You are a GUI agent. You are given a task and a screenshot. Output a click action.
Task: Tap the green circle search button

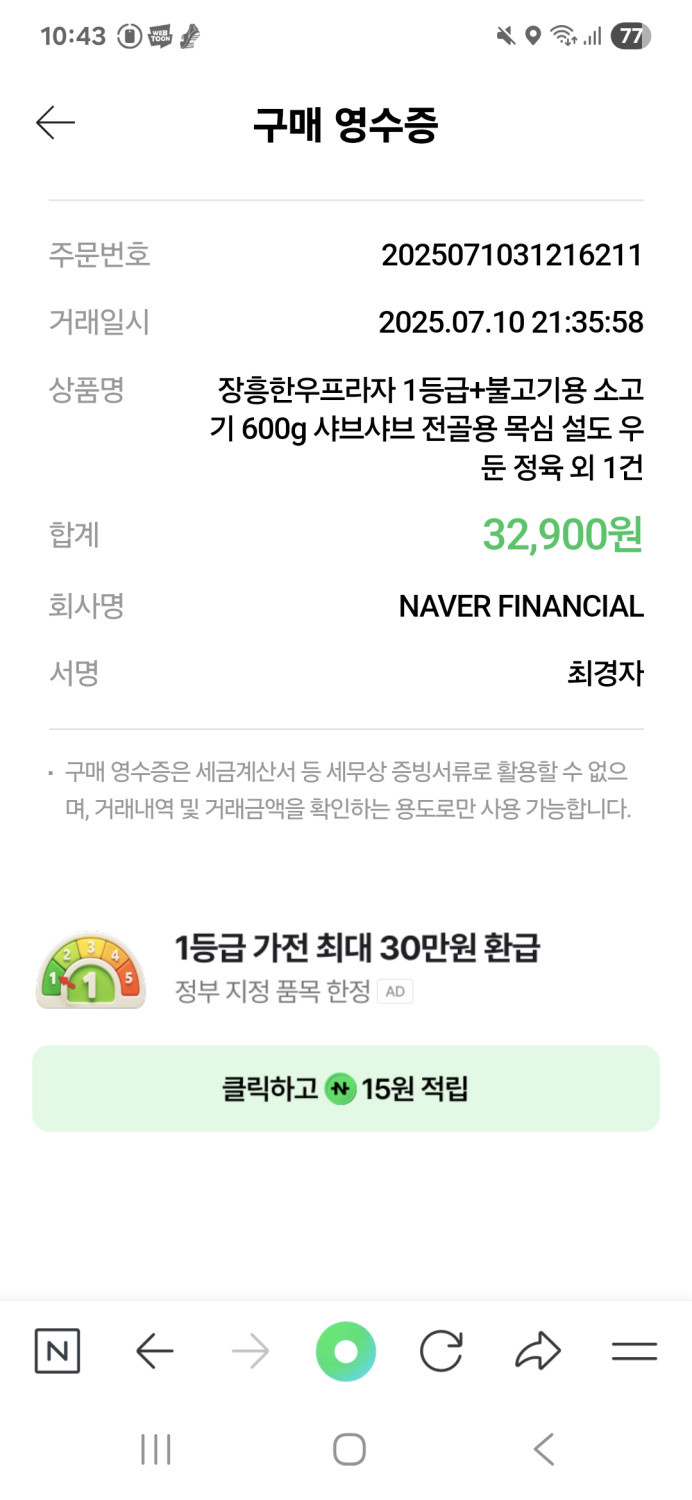[346, 1352]
